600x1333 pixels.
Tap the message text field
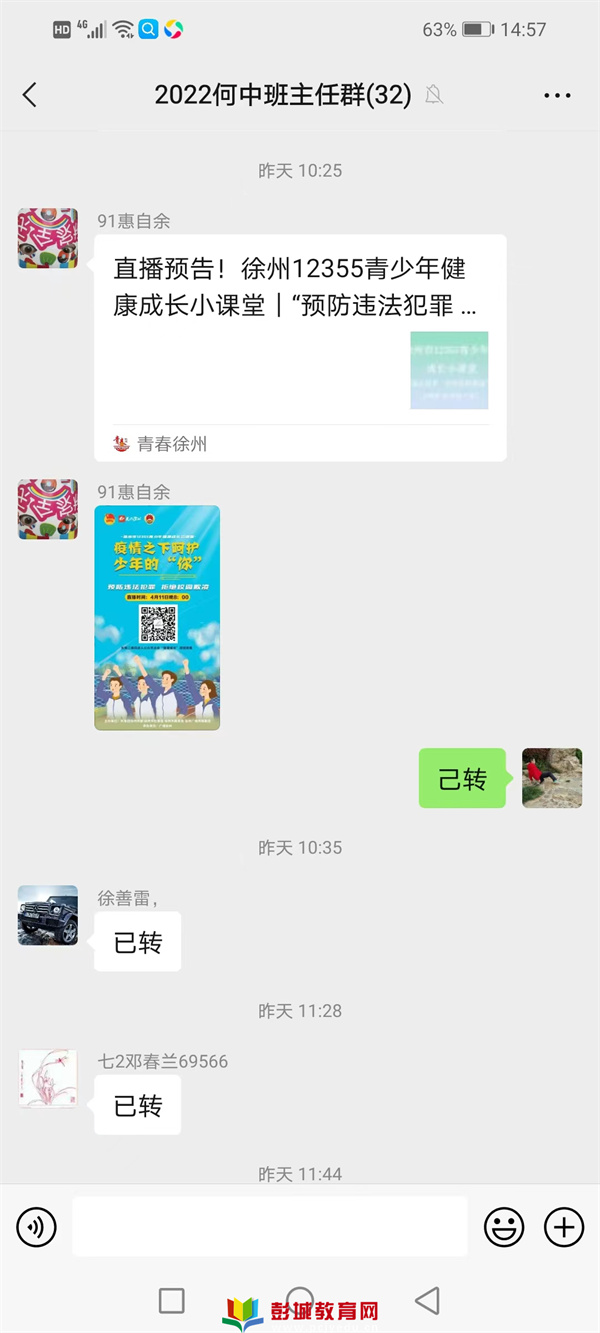(x=269, y=1226)
